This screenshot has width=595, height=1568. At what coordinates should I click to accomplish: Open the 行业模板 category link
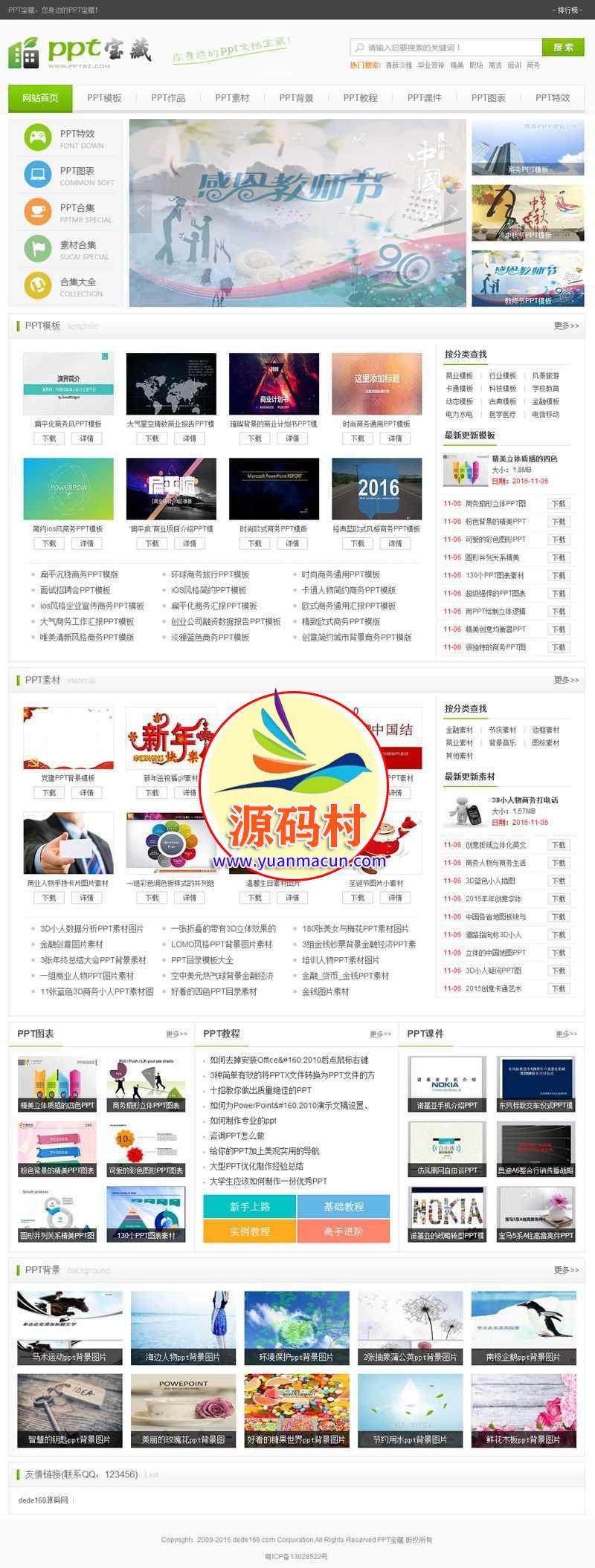(502, 376)
